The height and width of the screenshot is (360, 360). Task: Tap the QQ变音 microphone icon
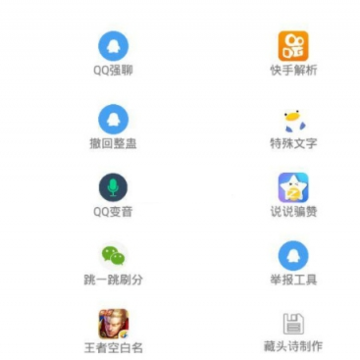pos(113,187)
